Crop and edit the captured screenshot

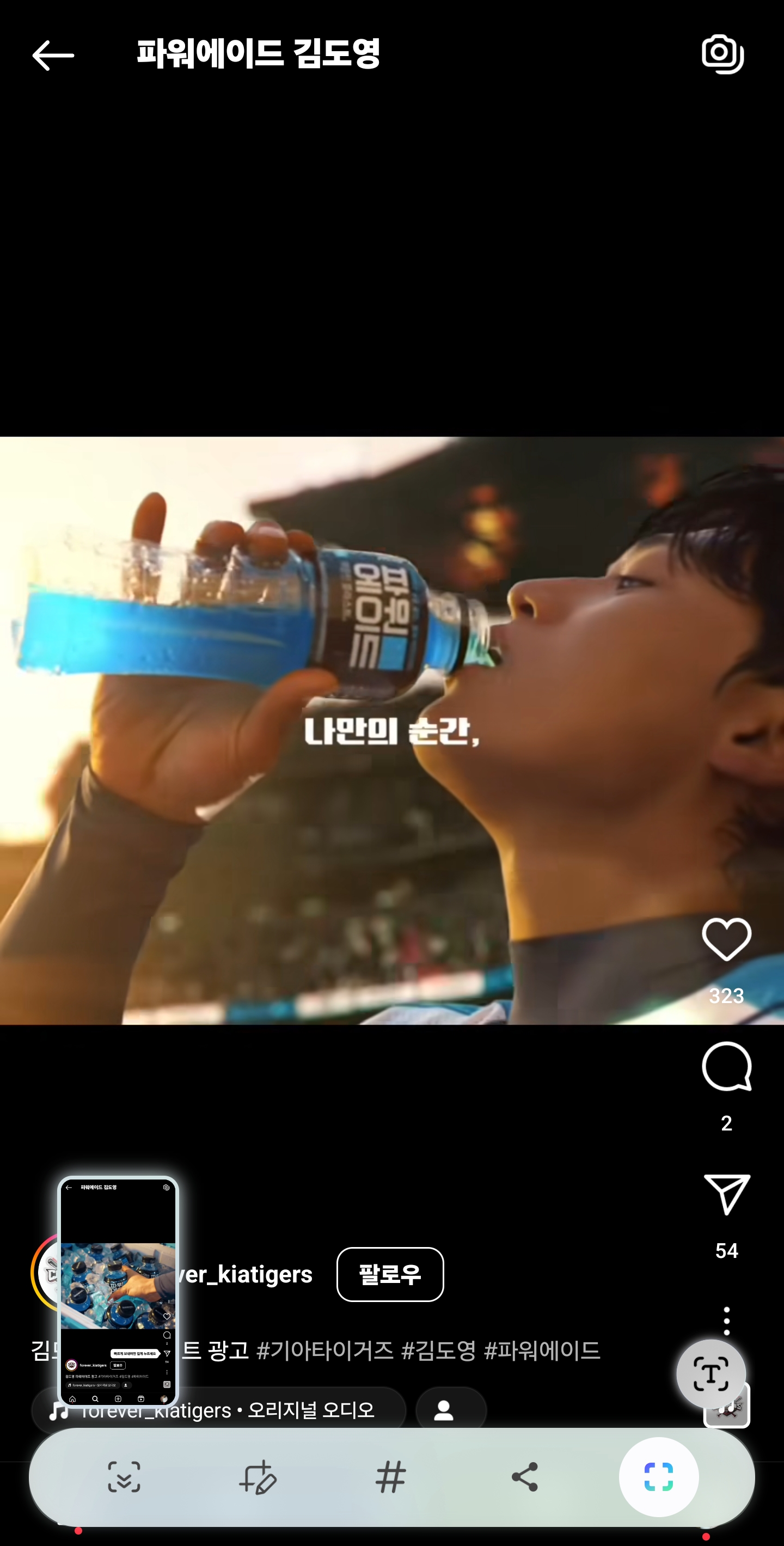[258, 1477]
